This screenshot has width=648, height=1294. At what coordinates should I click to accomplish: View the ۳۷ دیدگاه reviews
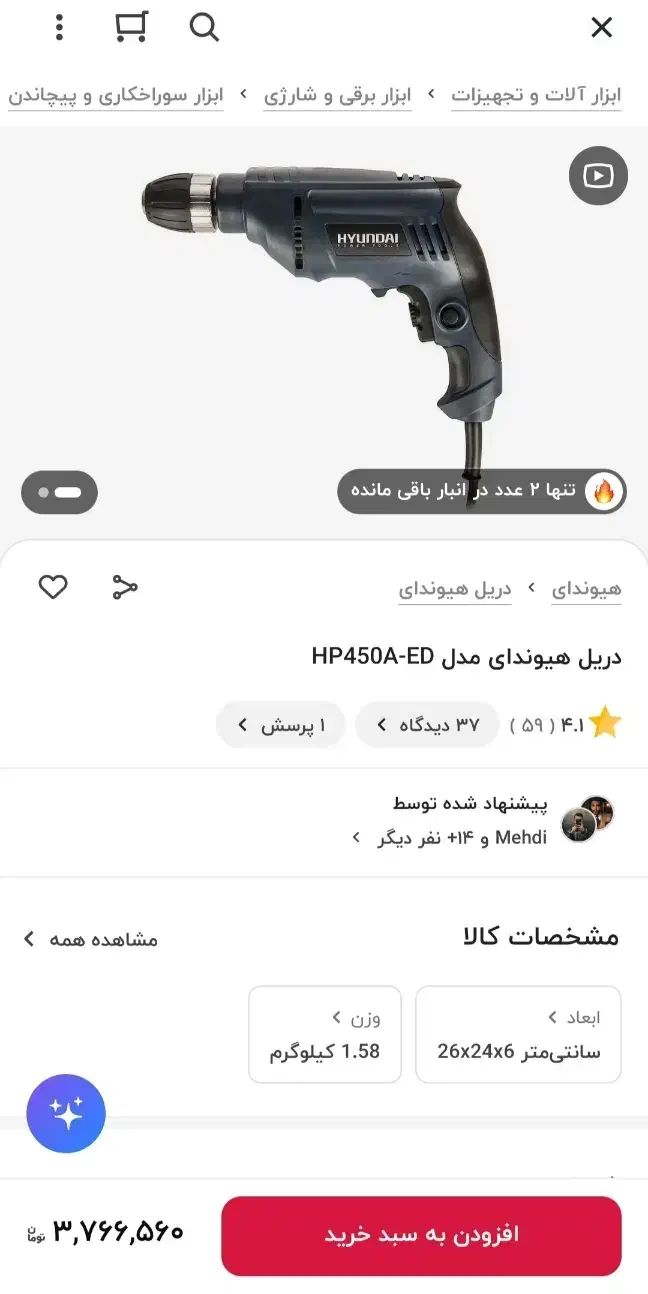[x=427, y=725]
